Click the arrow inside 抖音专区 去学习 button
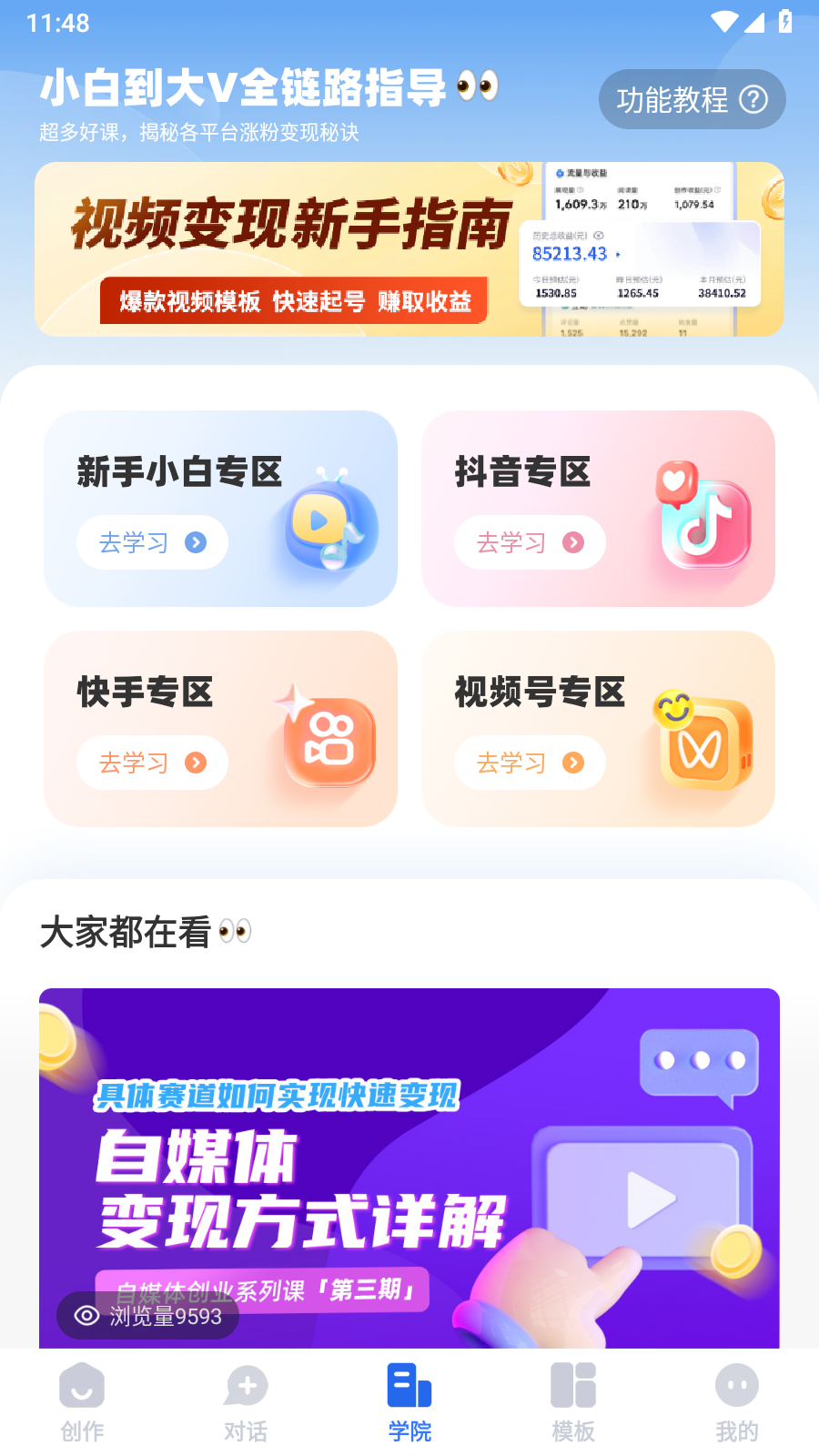 [x=573, y=541]
